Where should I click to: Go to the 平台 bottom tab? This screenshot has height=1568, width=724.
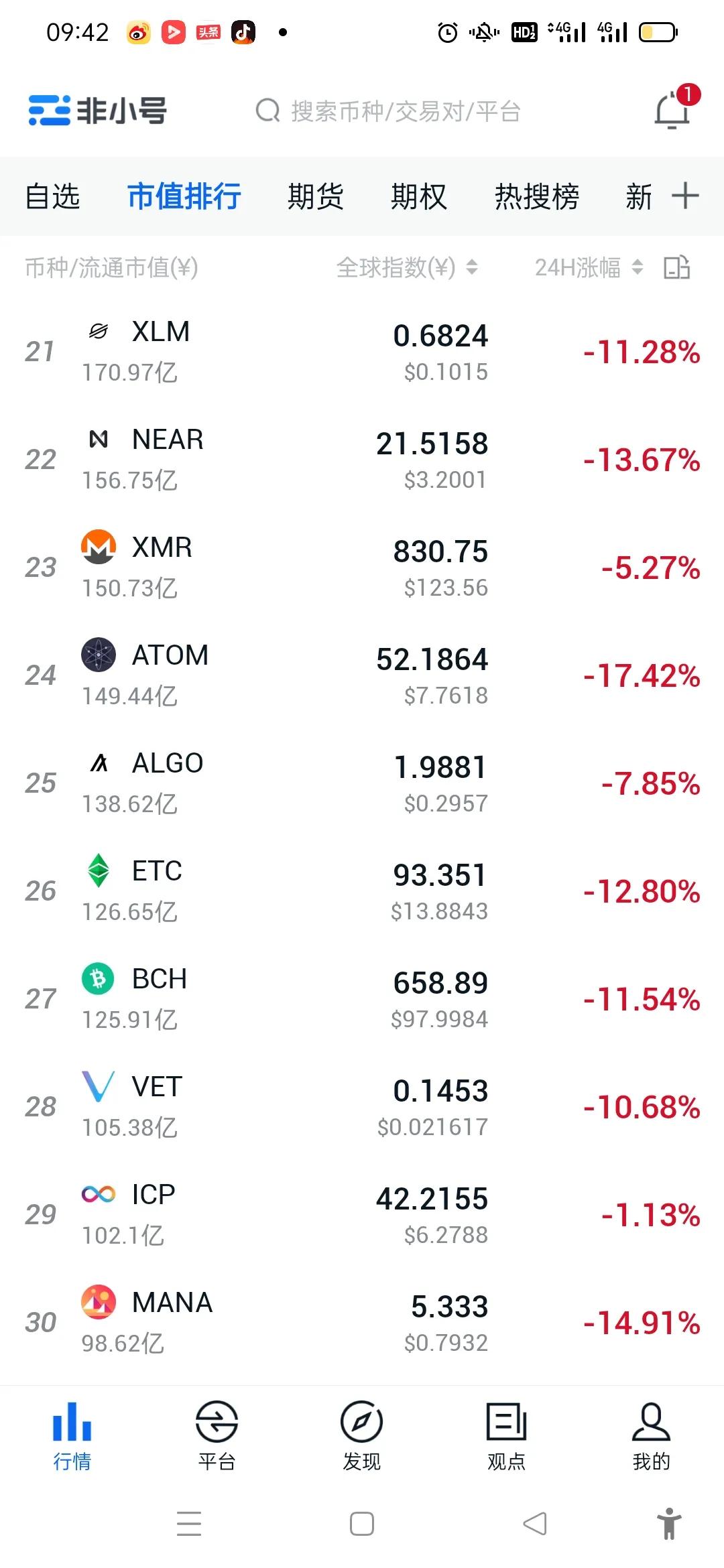click(x=217, y=1435)
